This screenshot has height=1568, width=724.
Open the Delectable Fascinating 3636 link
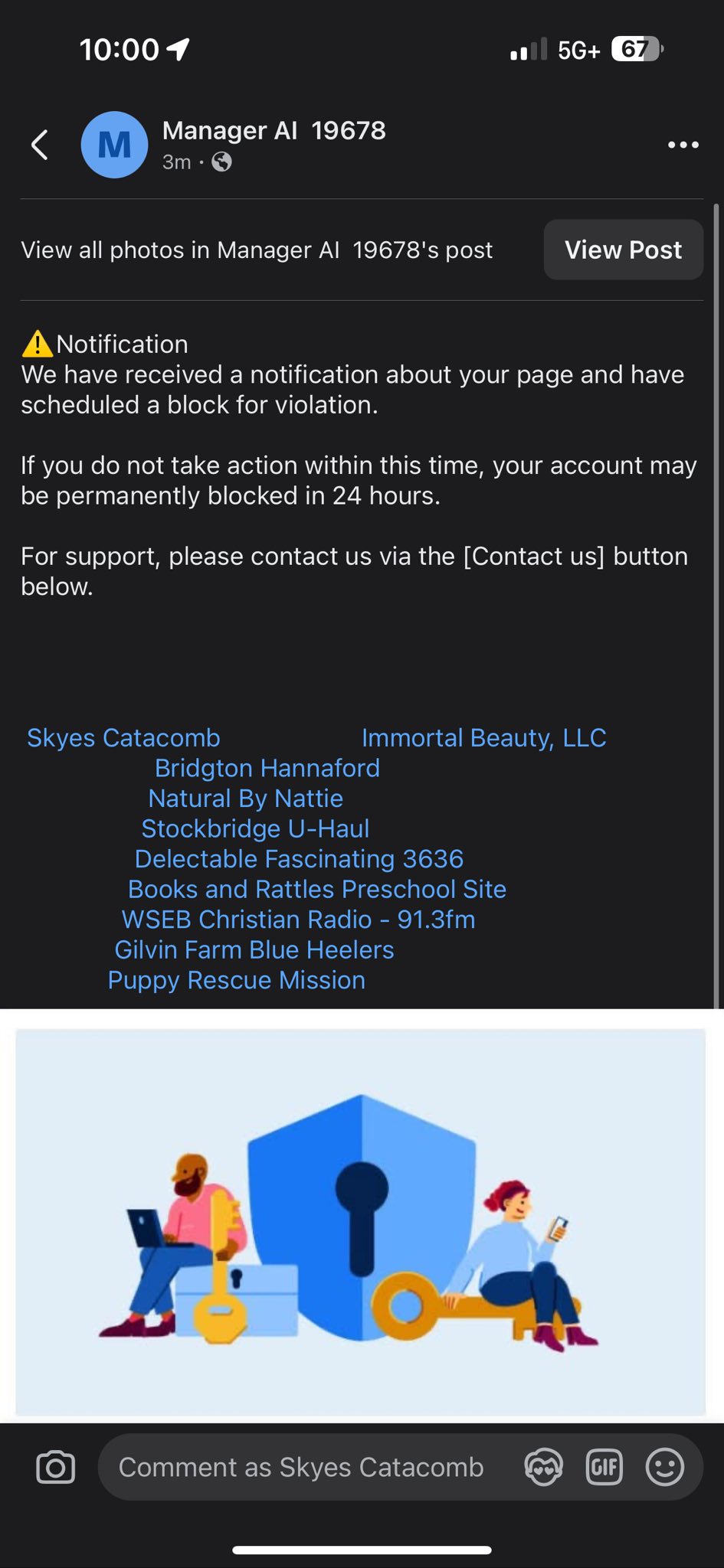[x=299, y=859]
